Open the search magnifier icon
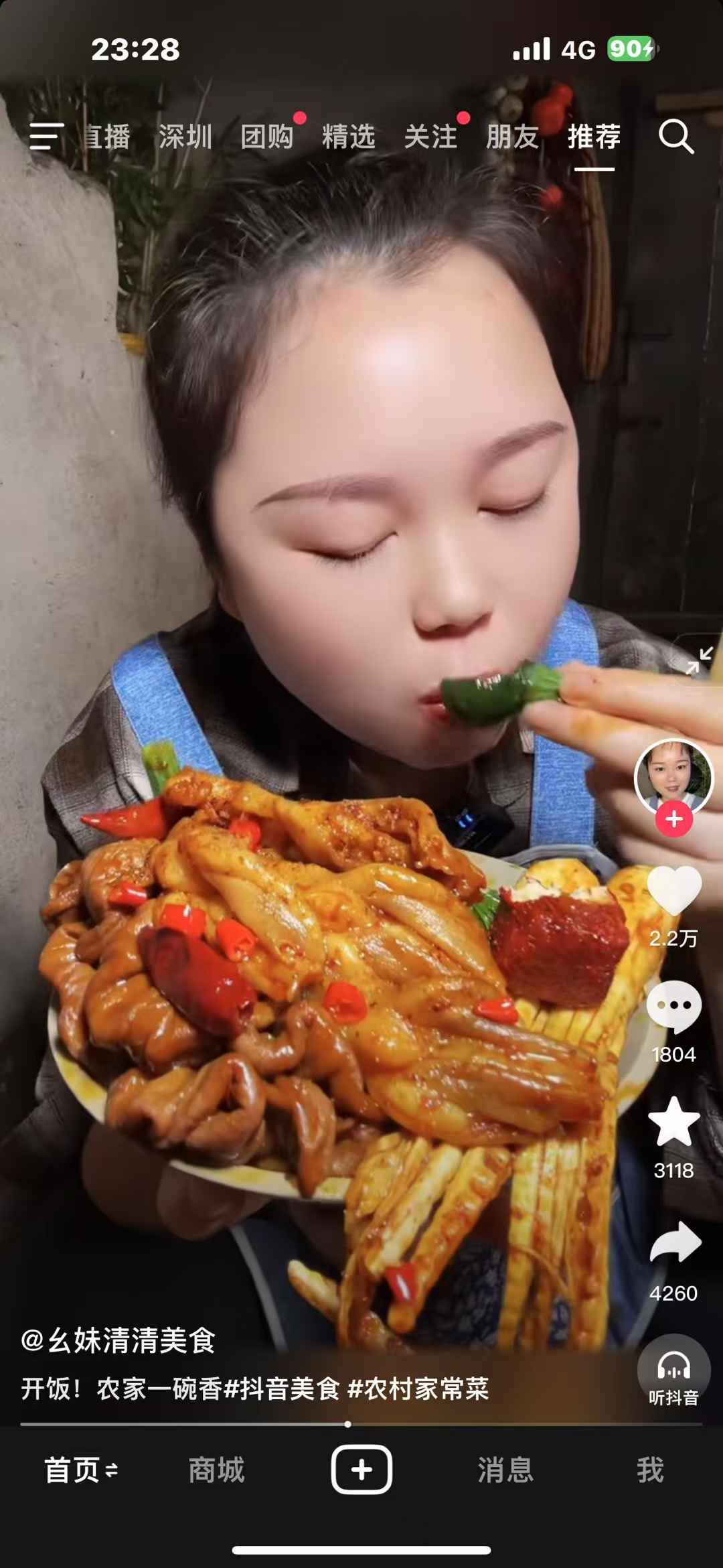 click(676, 137)
